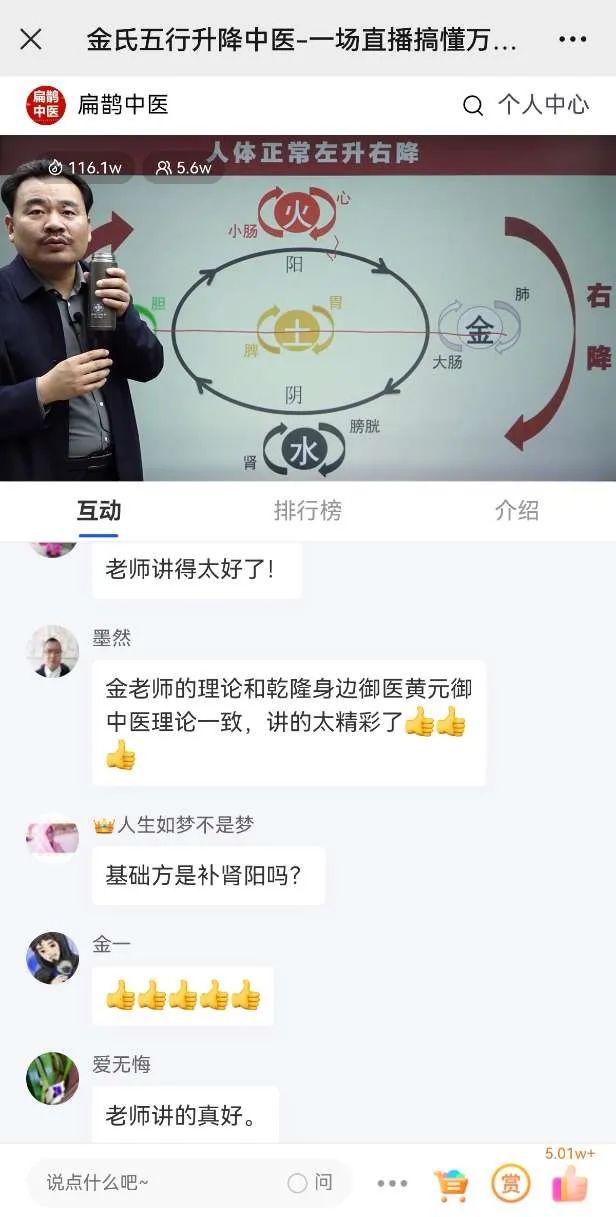Image resolution: width=616 pixels, height=1217 pixels.
Task: View 金一's profile avatar
Action: [x=52, y=958]
